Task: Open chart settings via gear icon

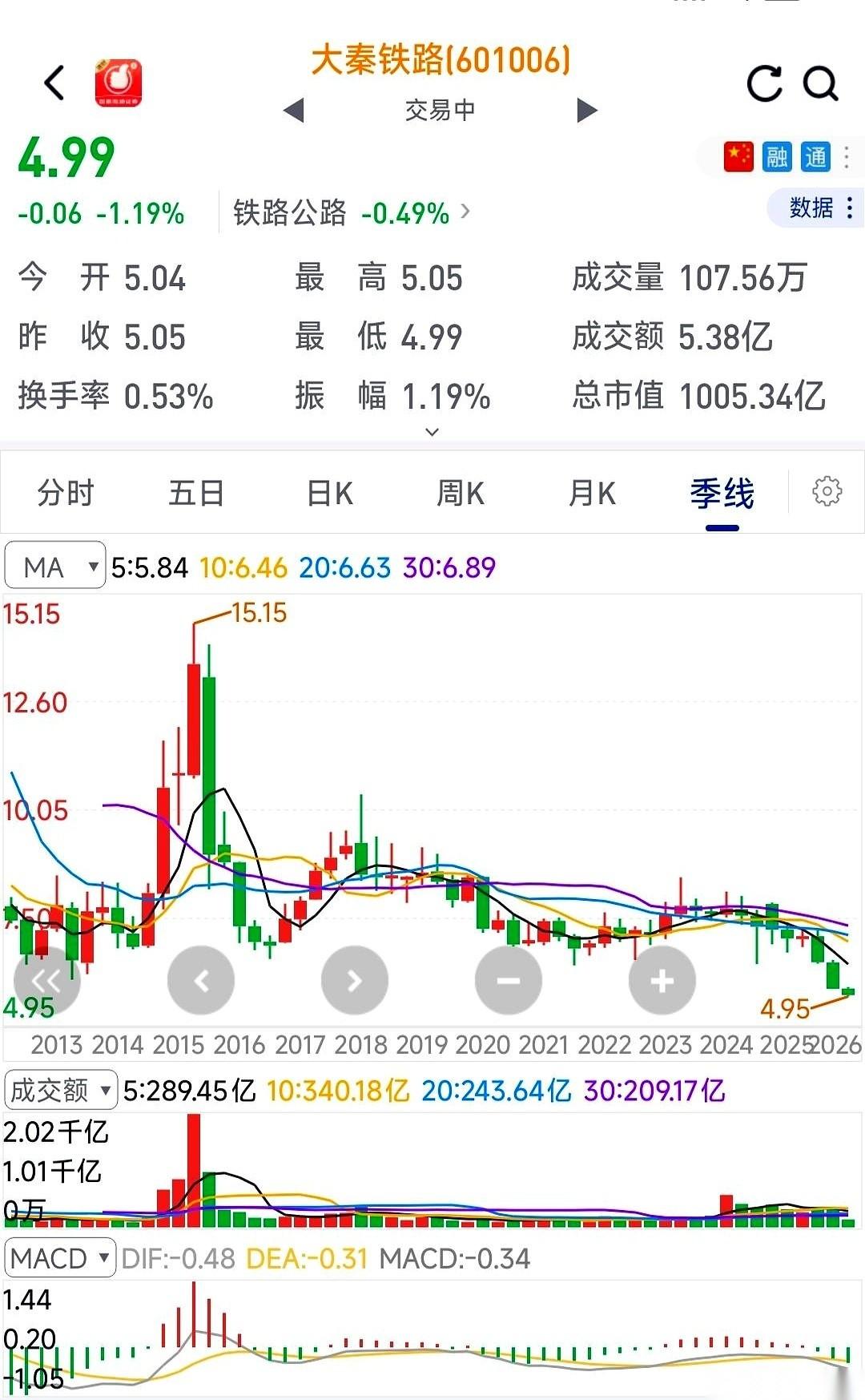Action: coord(827,494)
